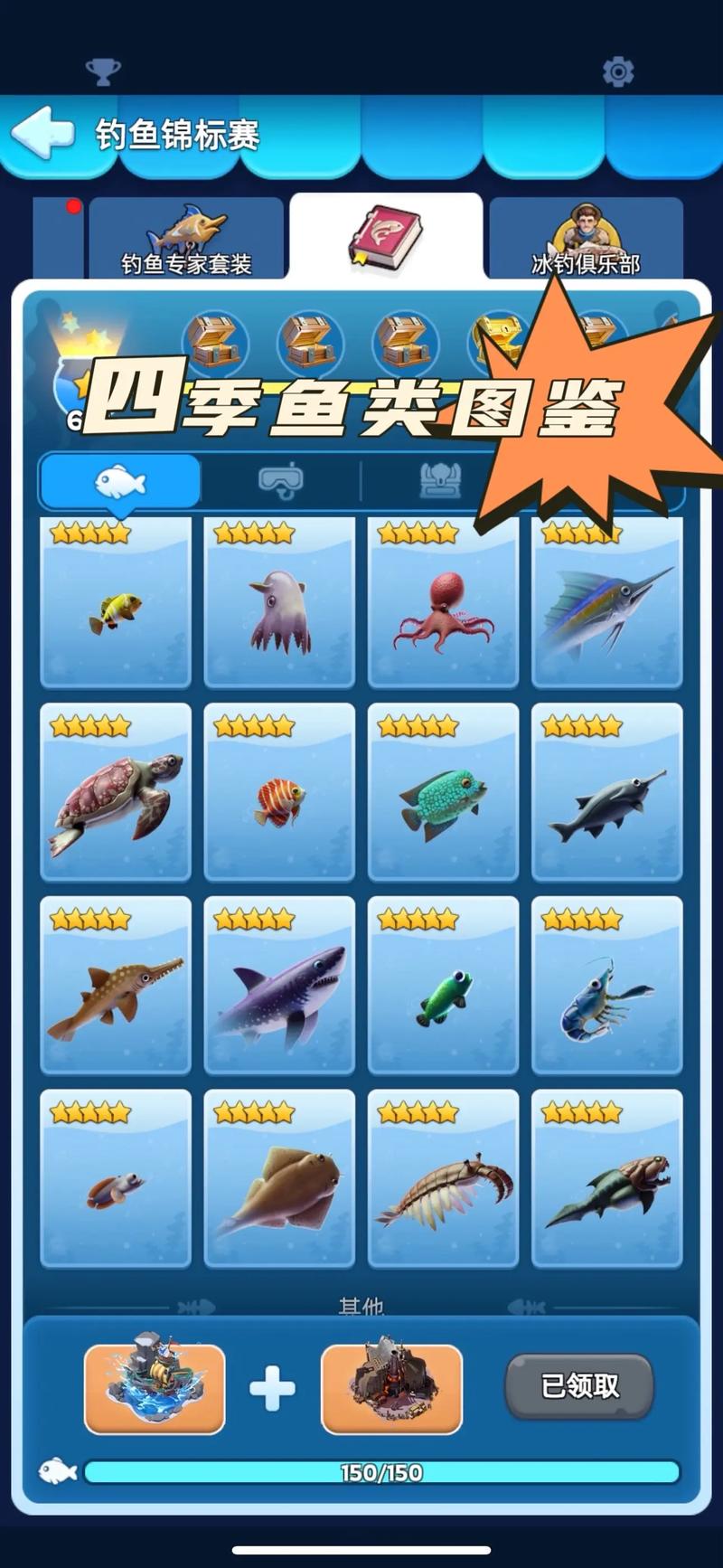The height and width of the screenshot is (1568, 723).
Task: Tap the 已领取 button
Action: point(578,1385)
